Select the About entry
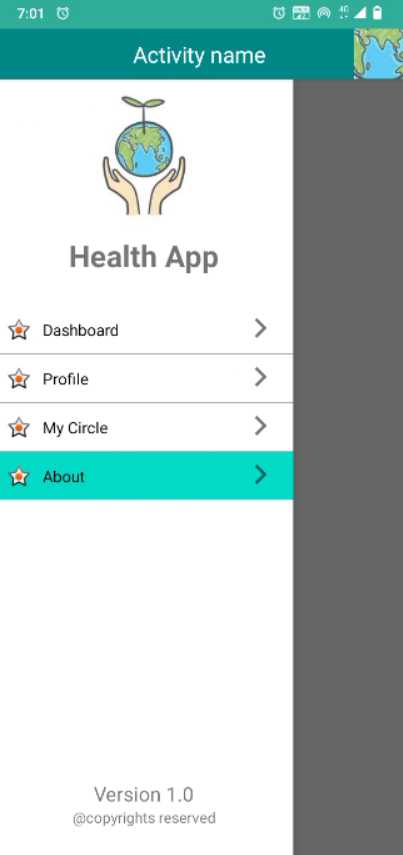This screenshot has width=403, height=855. point(146,475)
